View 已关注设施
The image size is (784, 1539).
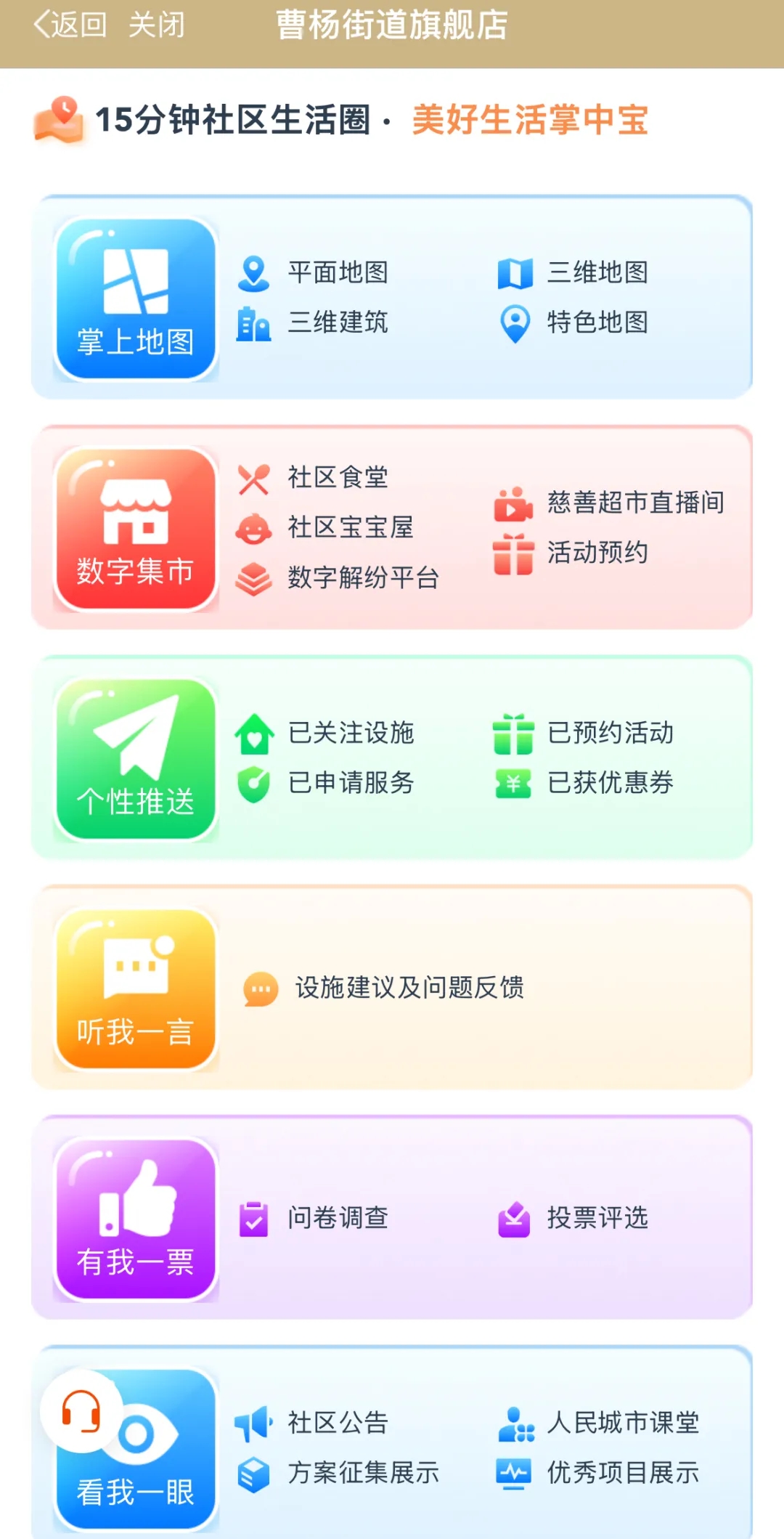click(350, 734)
